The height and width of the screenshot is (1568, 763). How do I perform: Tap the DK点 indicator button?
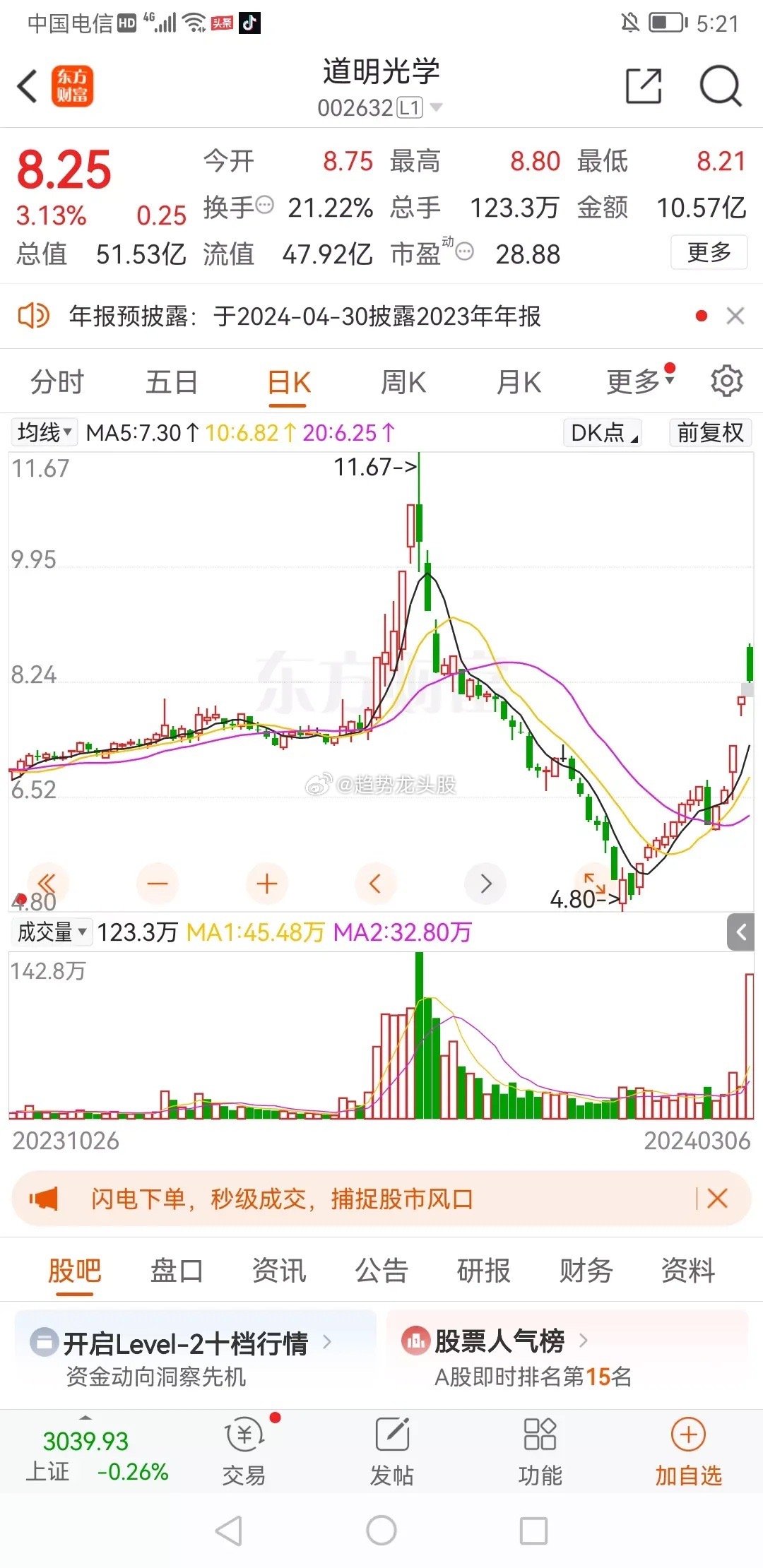click(603, 432)
